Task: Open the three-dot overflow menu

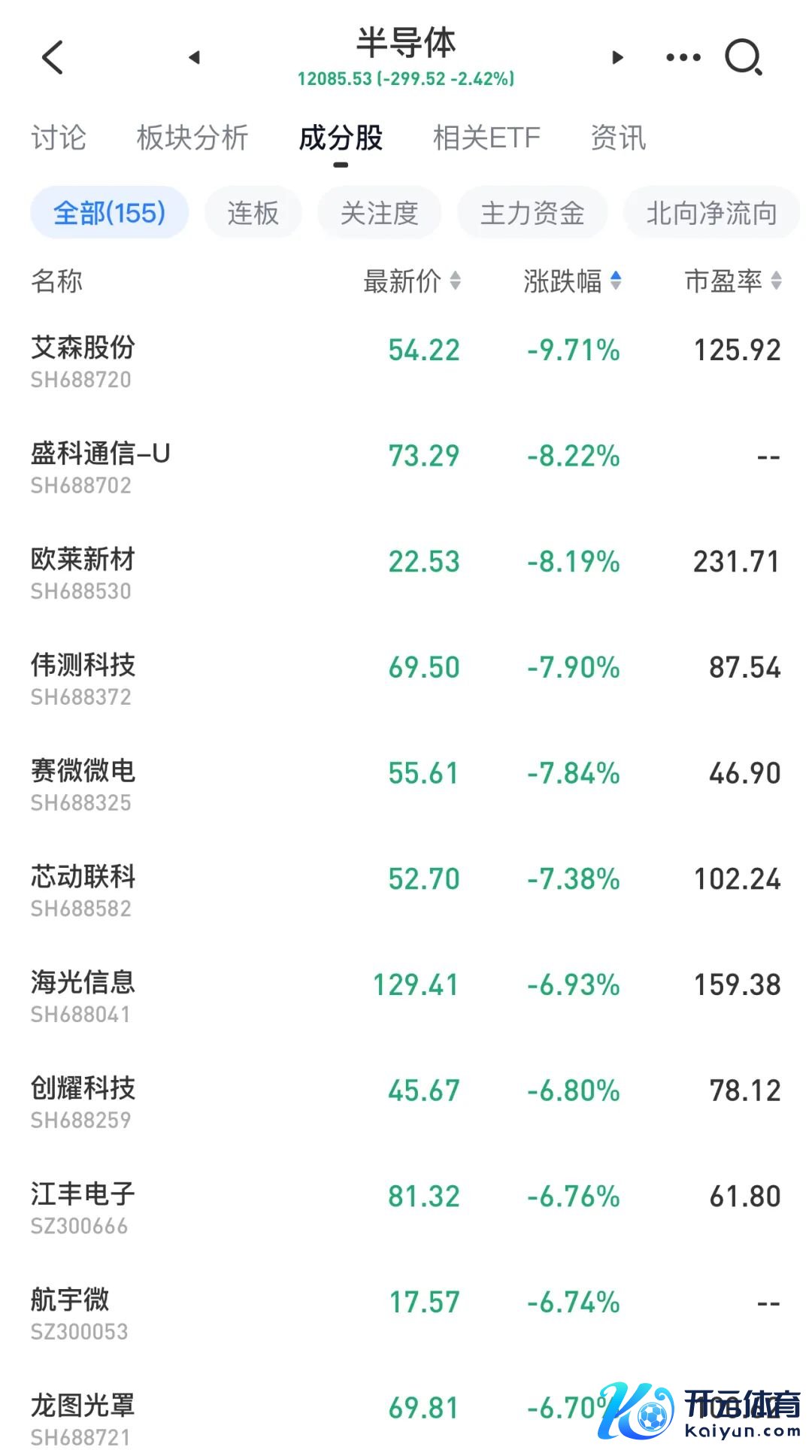Action: tap(683, 57)
